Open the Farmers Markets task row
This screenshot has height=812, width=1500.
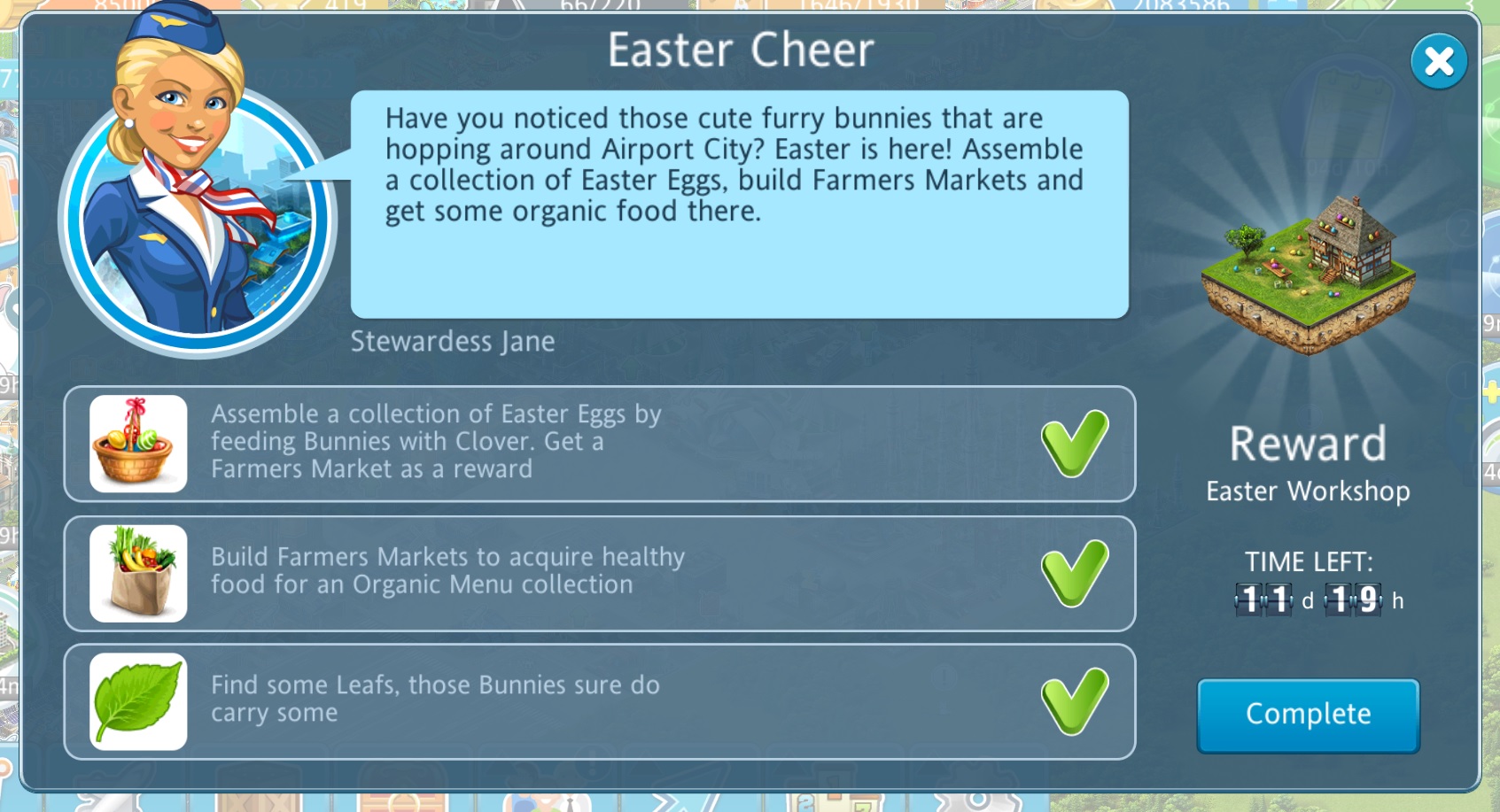[599, 573]
